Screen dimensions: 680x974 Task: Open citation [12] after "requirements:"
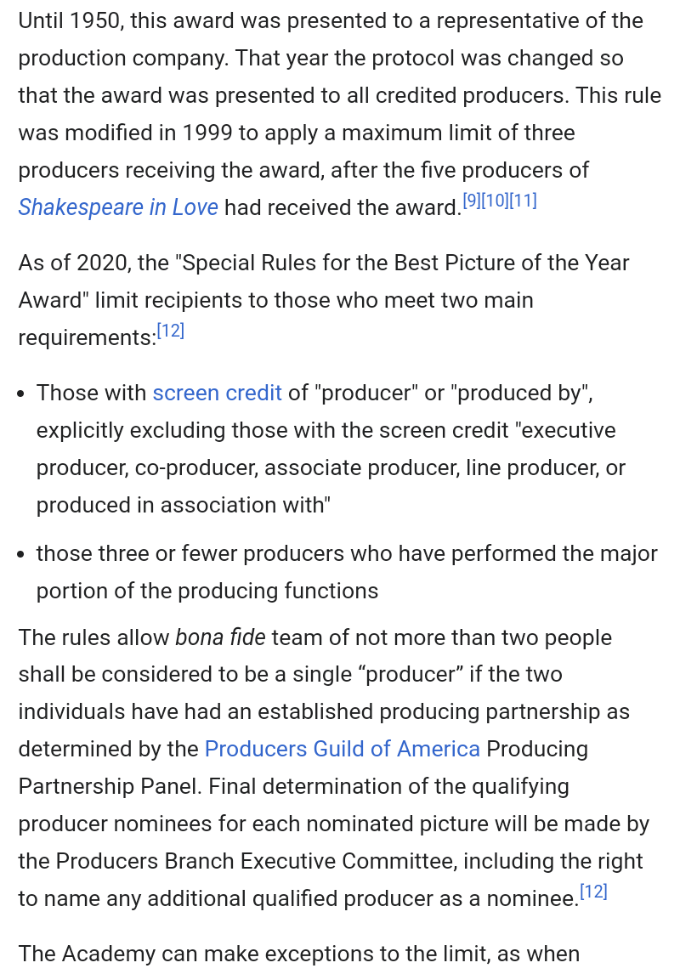tap(171, 332)
